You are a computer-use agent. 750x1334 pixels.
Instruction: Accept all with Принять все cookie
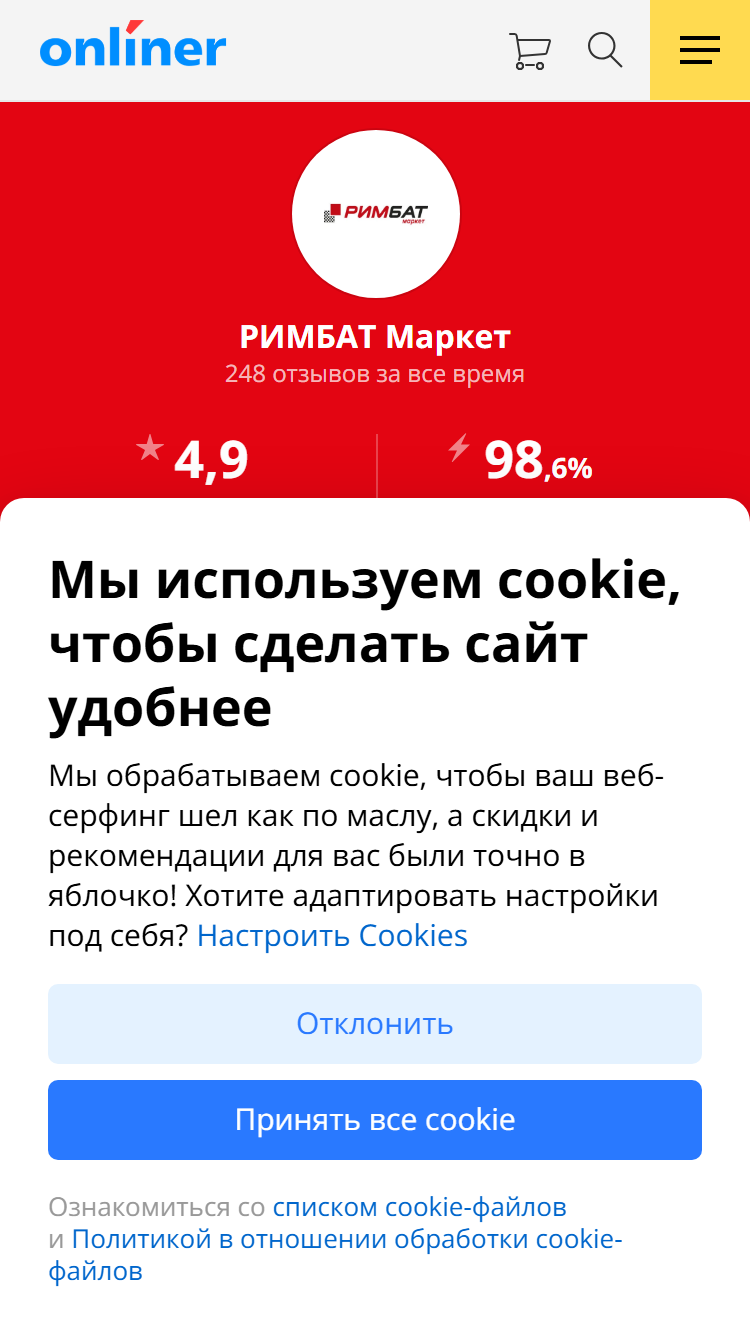[x=375, y=1120]
